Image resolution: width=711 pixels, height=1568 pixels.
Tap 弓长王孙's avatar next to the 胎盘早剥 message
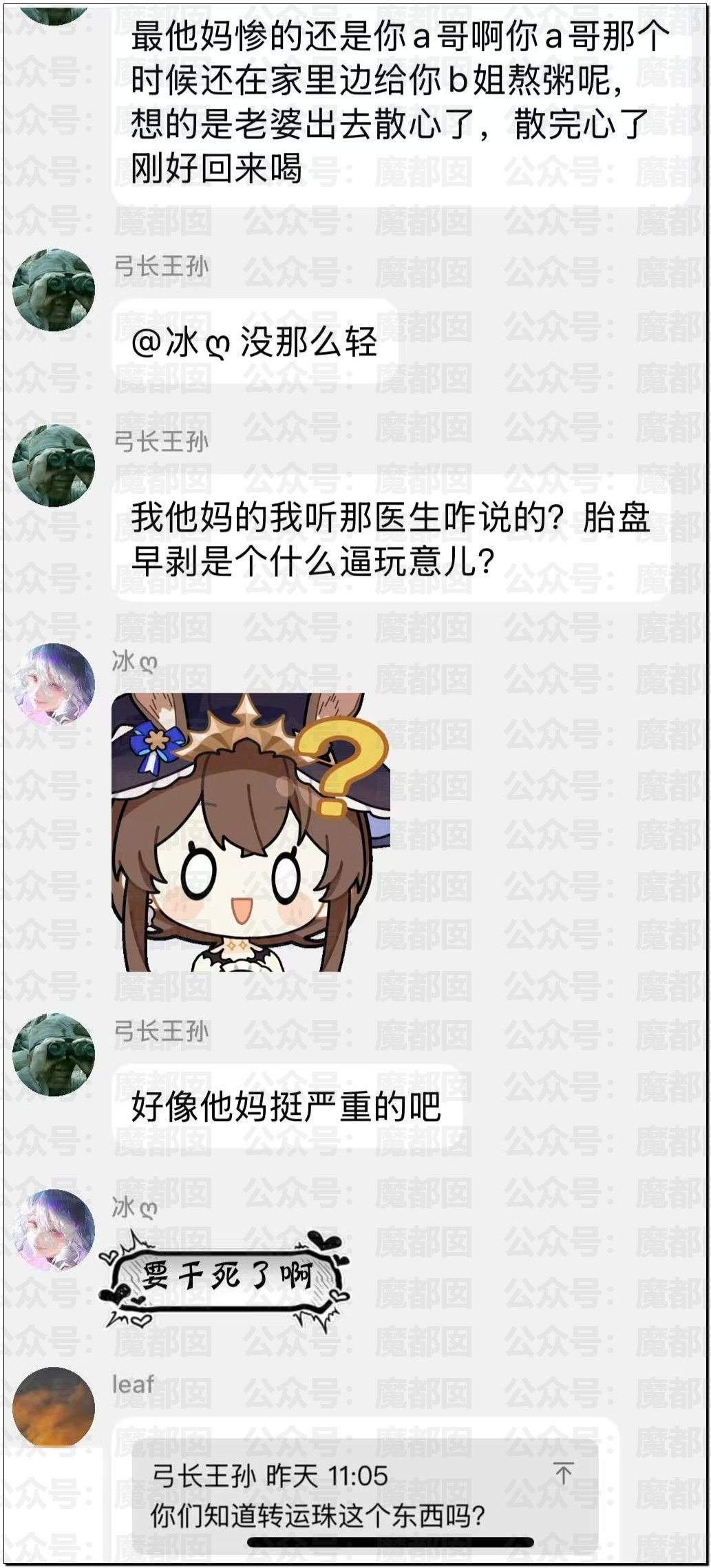[x=54, y=466]
